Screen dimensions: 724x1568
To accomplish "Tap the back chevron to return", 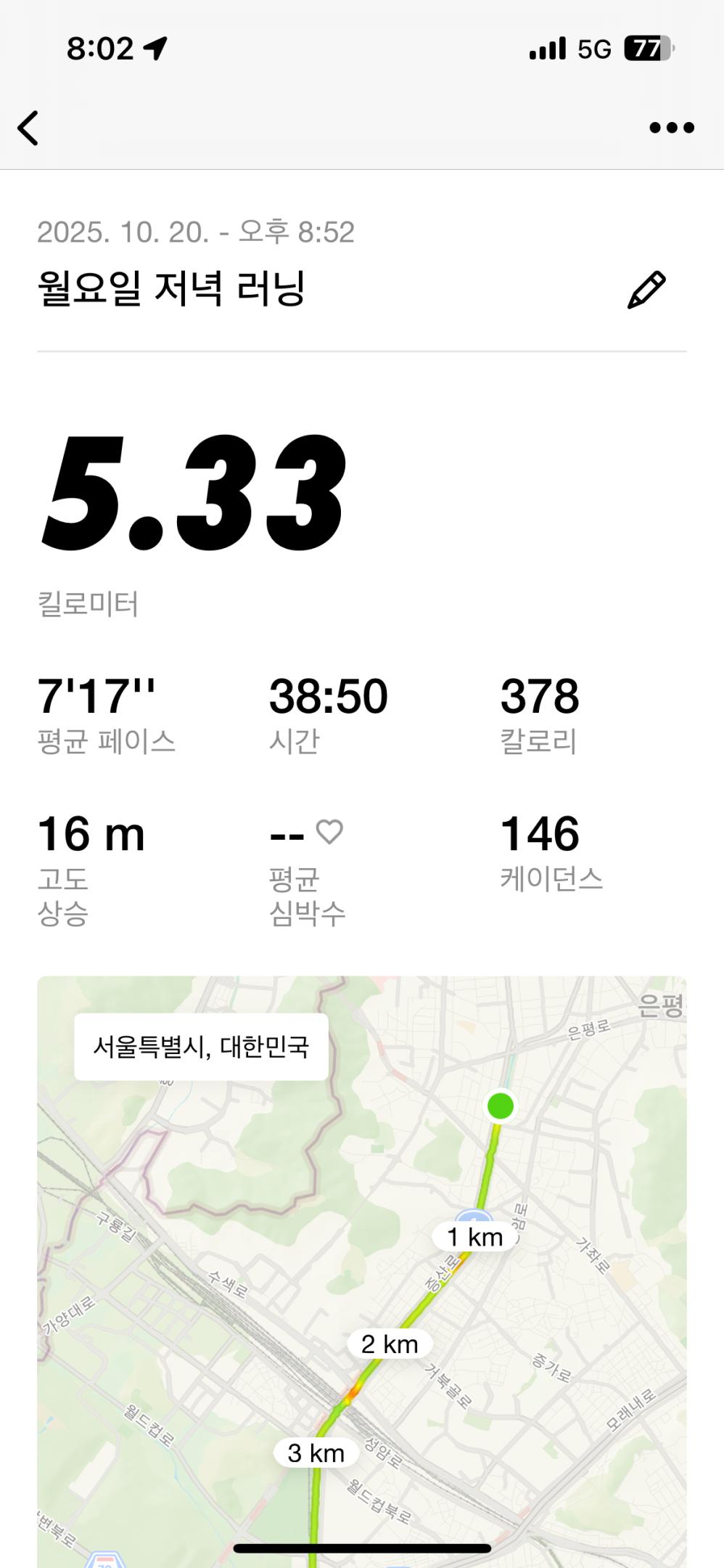I will pos(29,128).
